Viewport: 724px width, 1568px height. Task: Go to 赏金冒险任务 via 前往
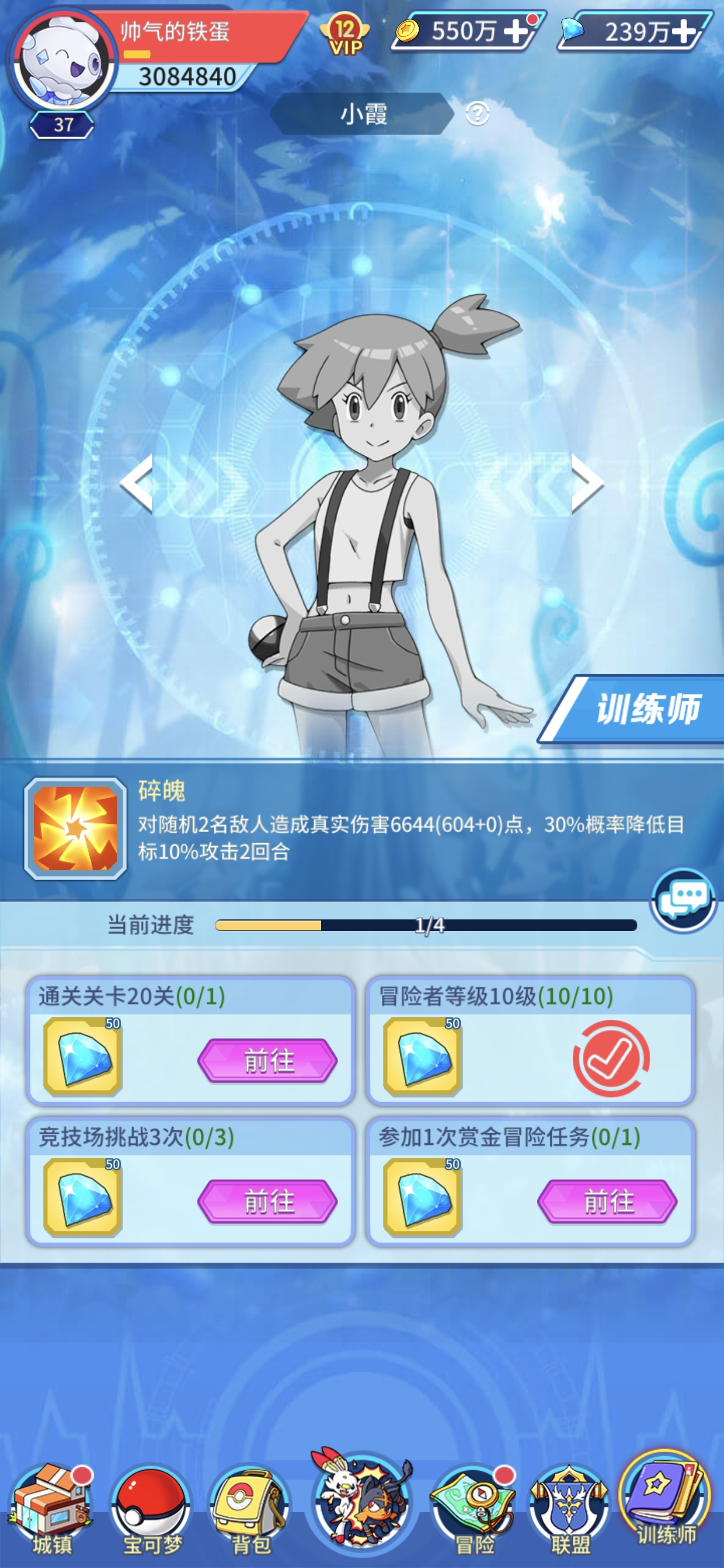coord(607,1201)
